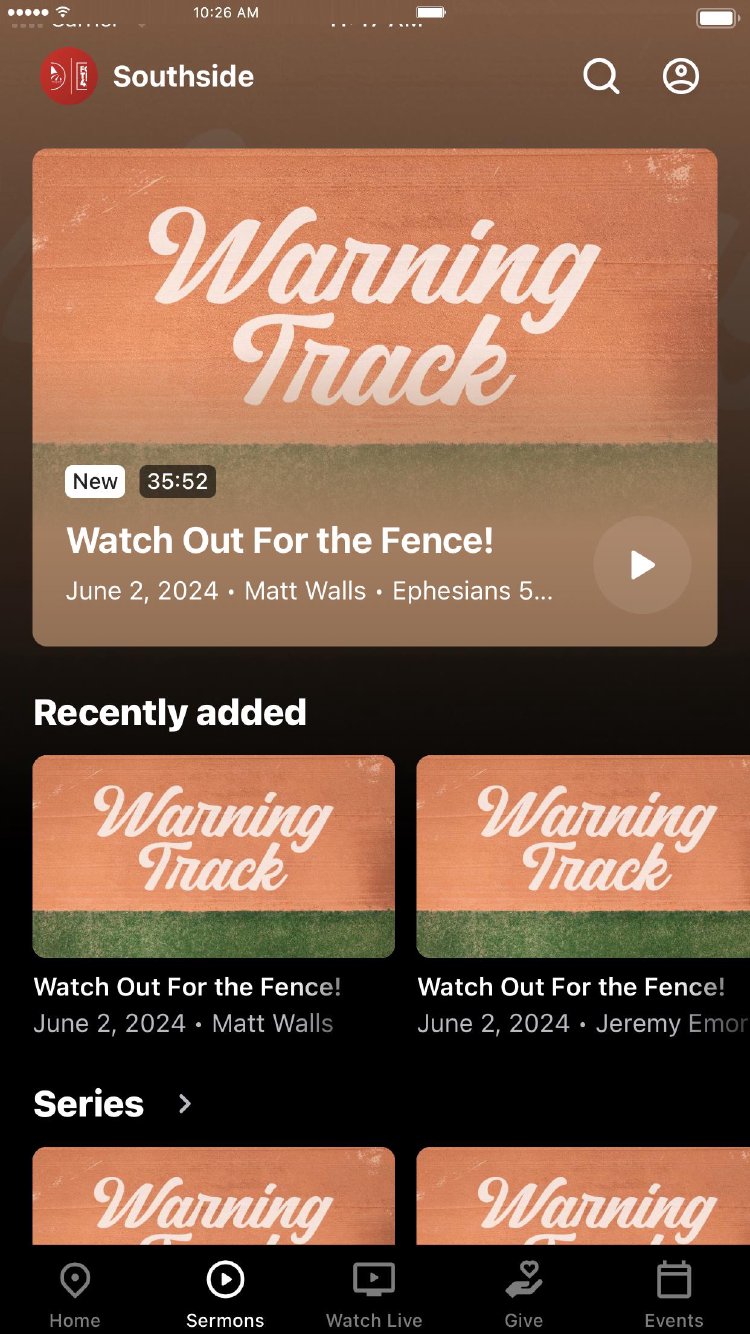Expand the Series section

(x=184, y=1103)
